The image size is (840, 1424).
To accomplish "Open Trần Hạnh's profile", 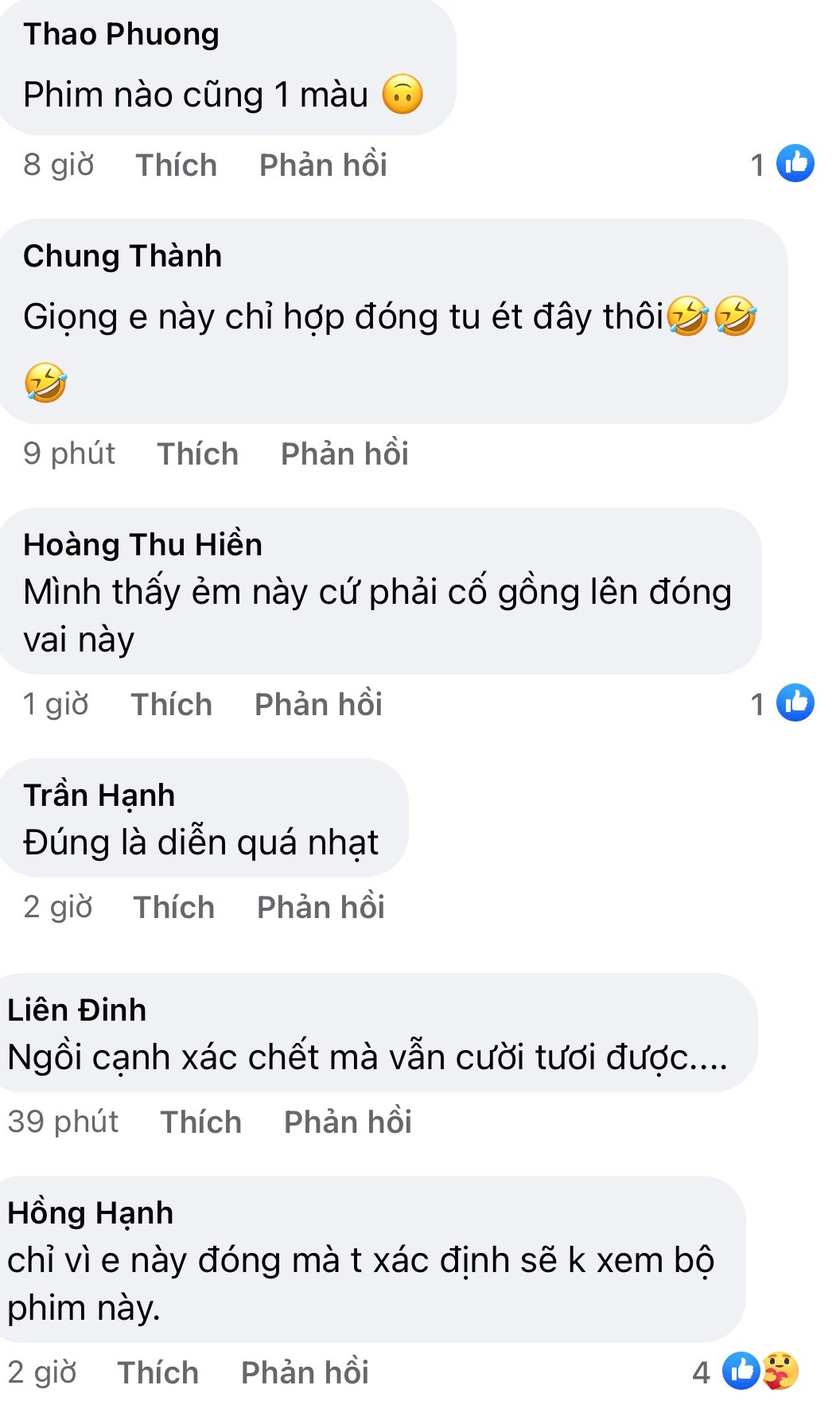I will [x=99, y=795].
